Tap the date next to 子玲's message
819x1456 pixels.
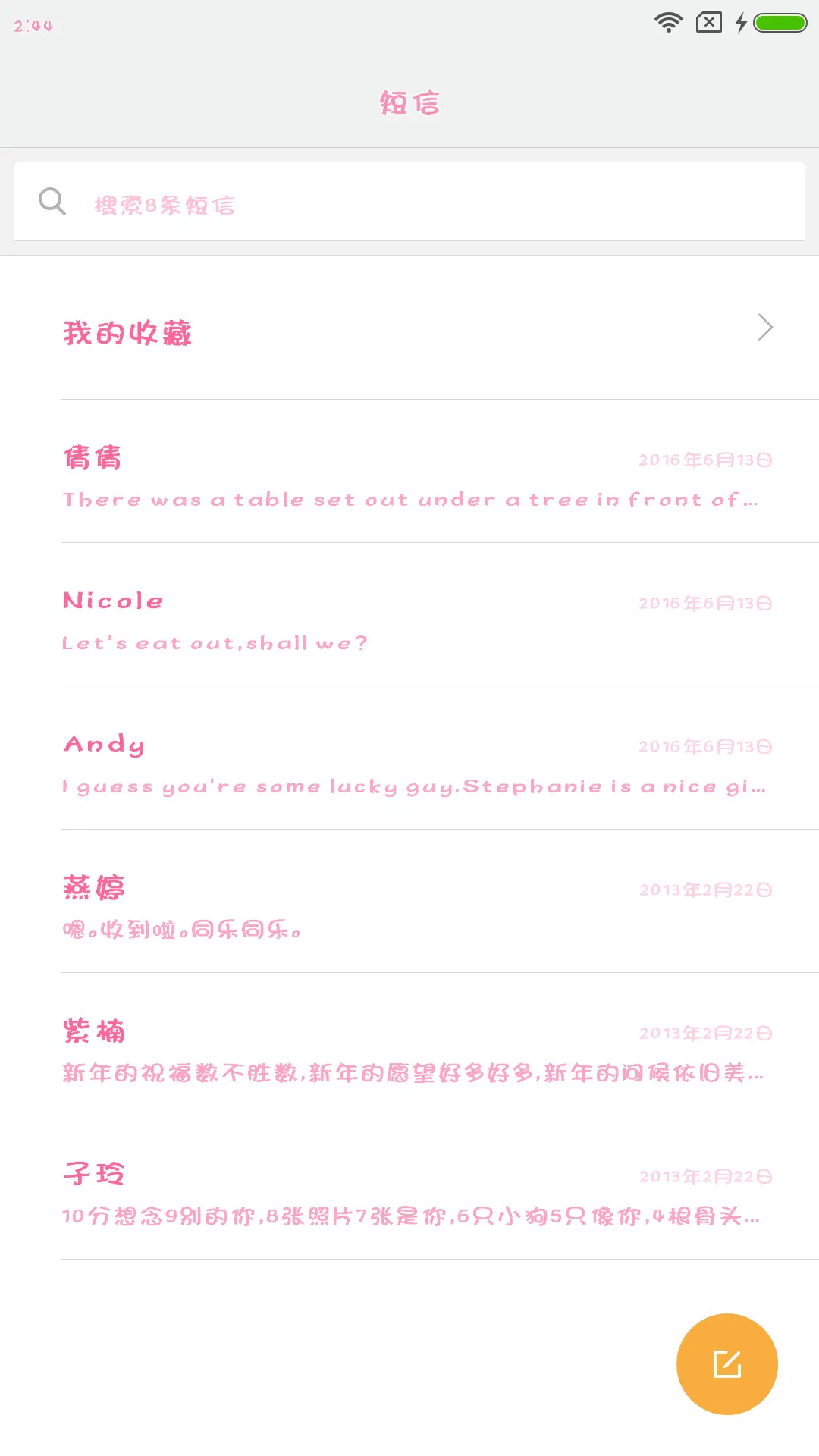(704, 1176)
